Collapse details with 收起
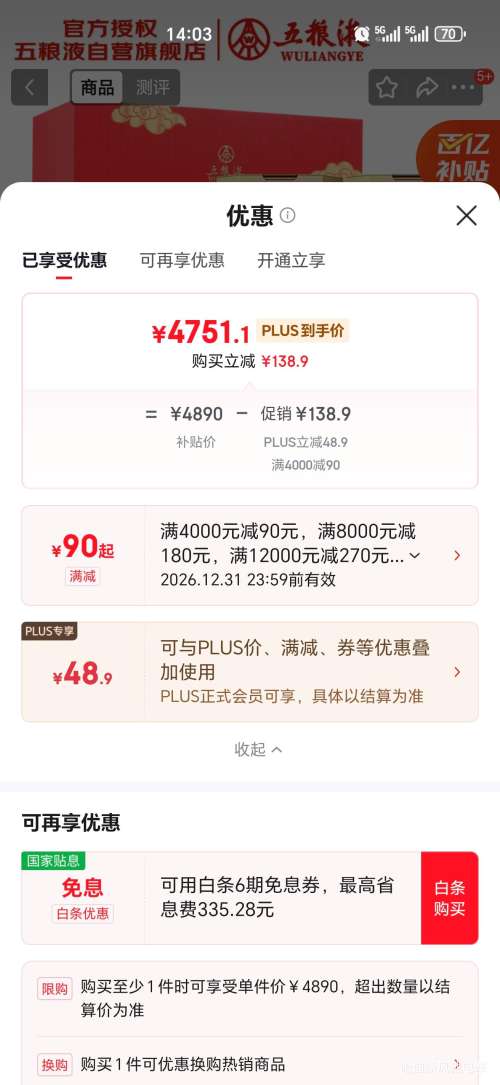Screen dimensions: 500x1085 [258, 749]
